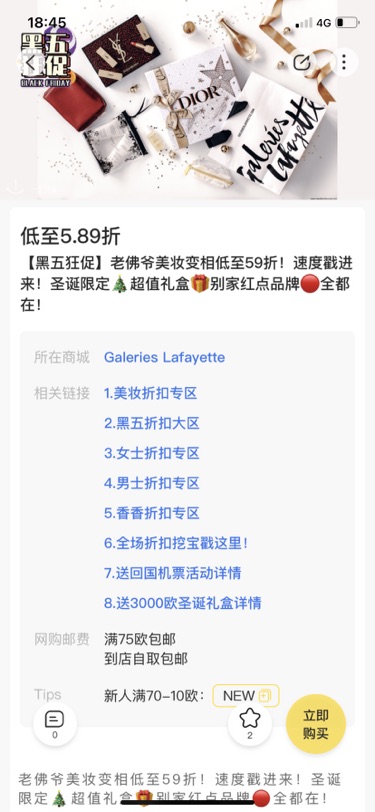
Task: Tap the 立即购买 button
Action: (315, 724)
